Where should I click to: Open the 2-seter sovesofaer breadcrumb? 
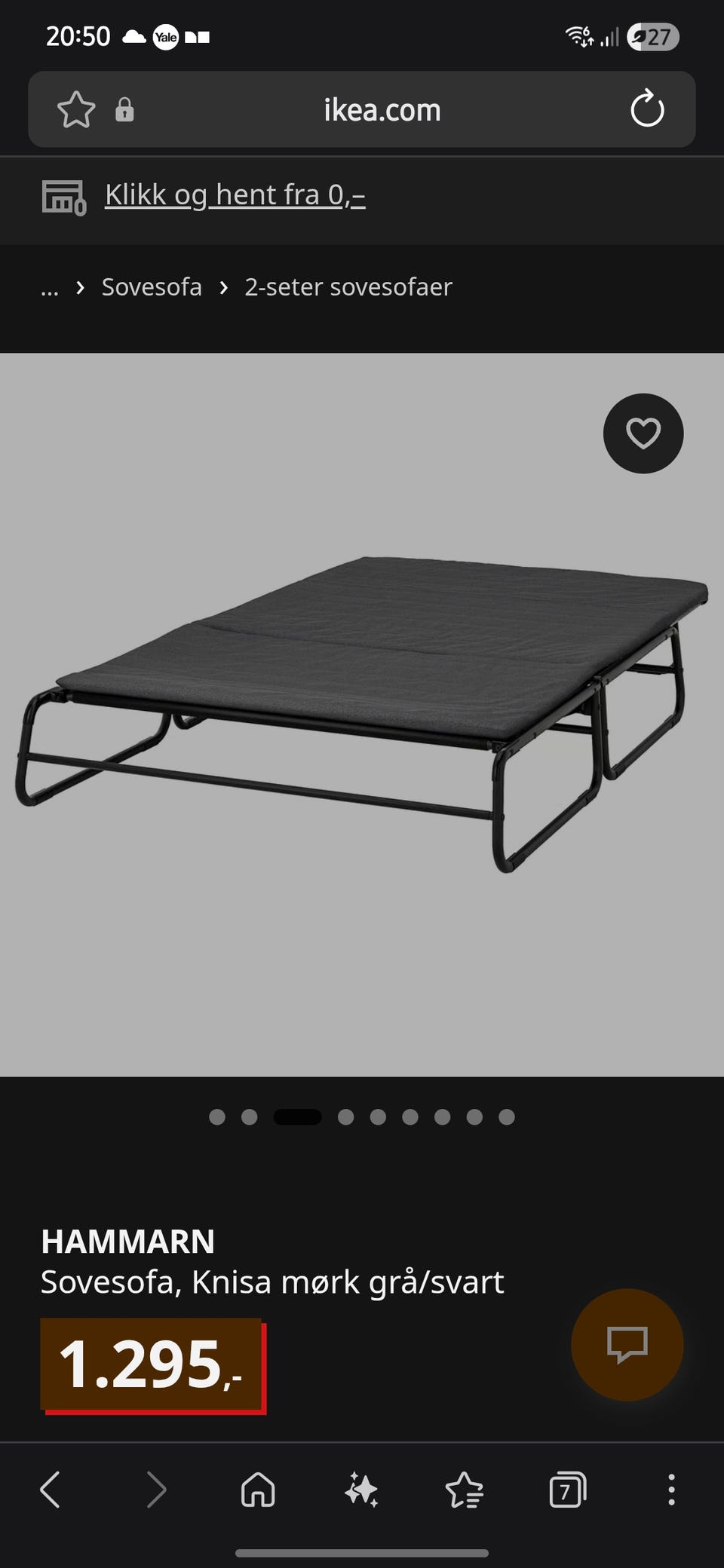point(348,287)
